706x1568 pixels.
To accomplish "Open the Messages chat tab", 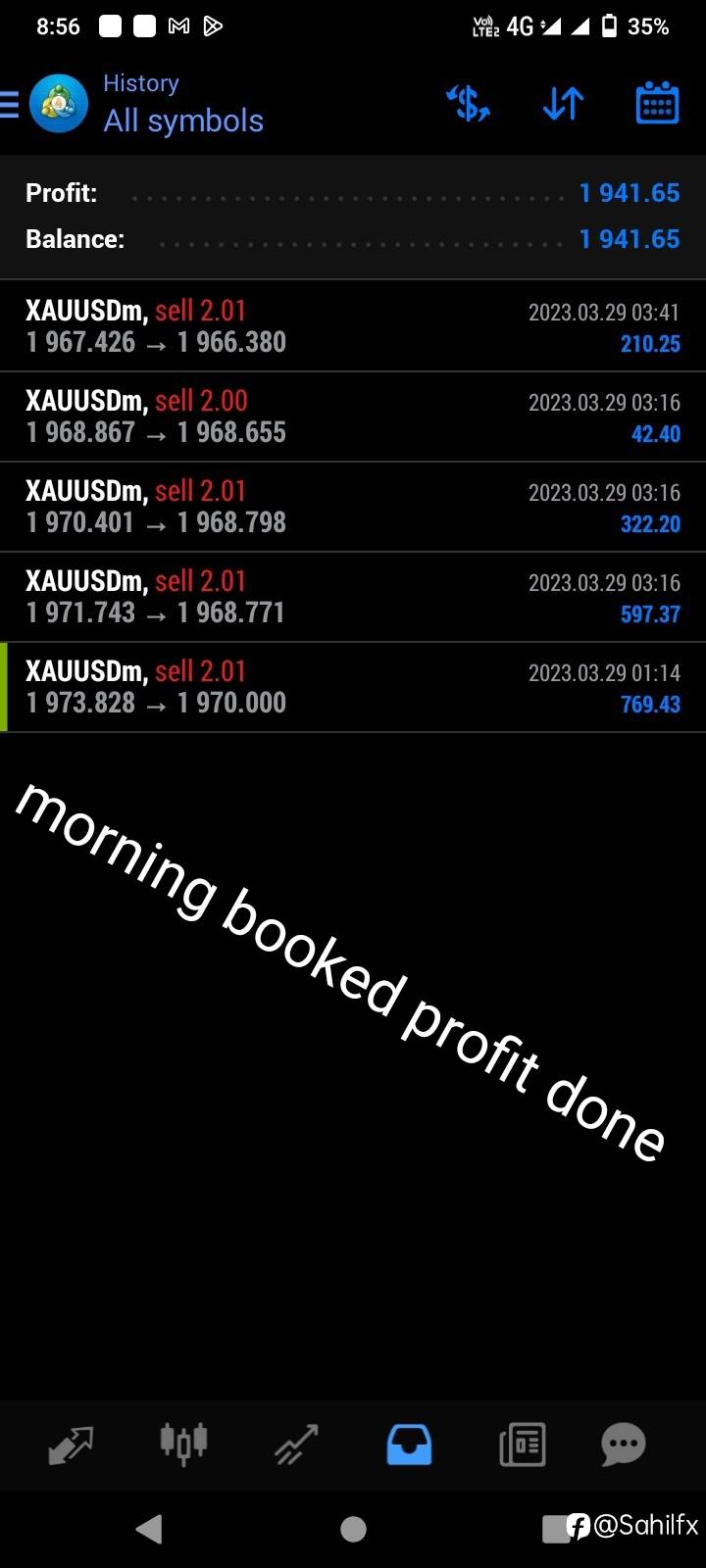I will click(624, 1445).
